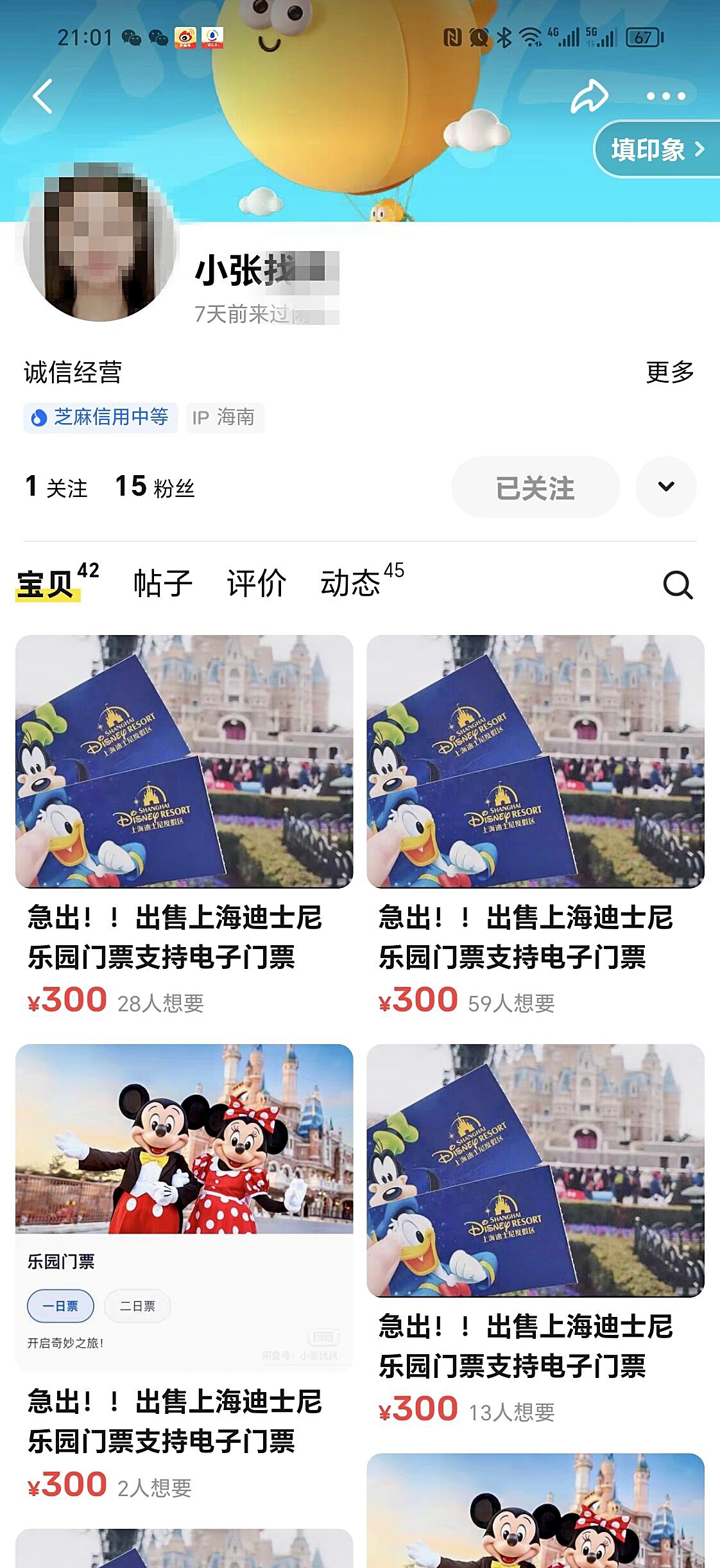Go back using the top-left arrow

pyautogui.click(x=42, y=97)
